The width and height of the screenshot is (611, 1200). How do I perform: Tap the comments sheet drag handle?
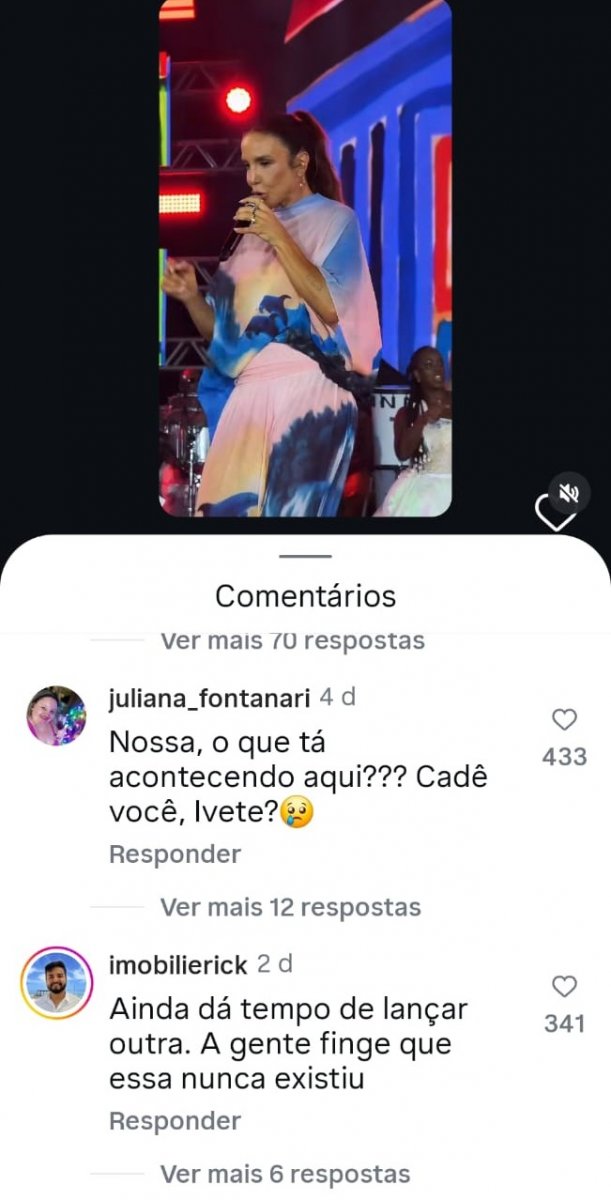[305, 556]
